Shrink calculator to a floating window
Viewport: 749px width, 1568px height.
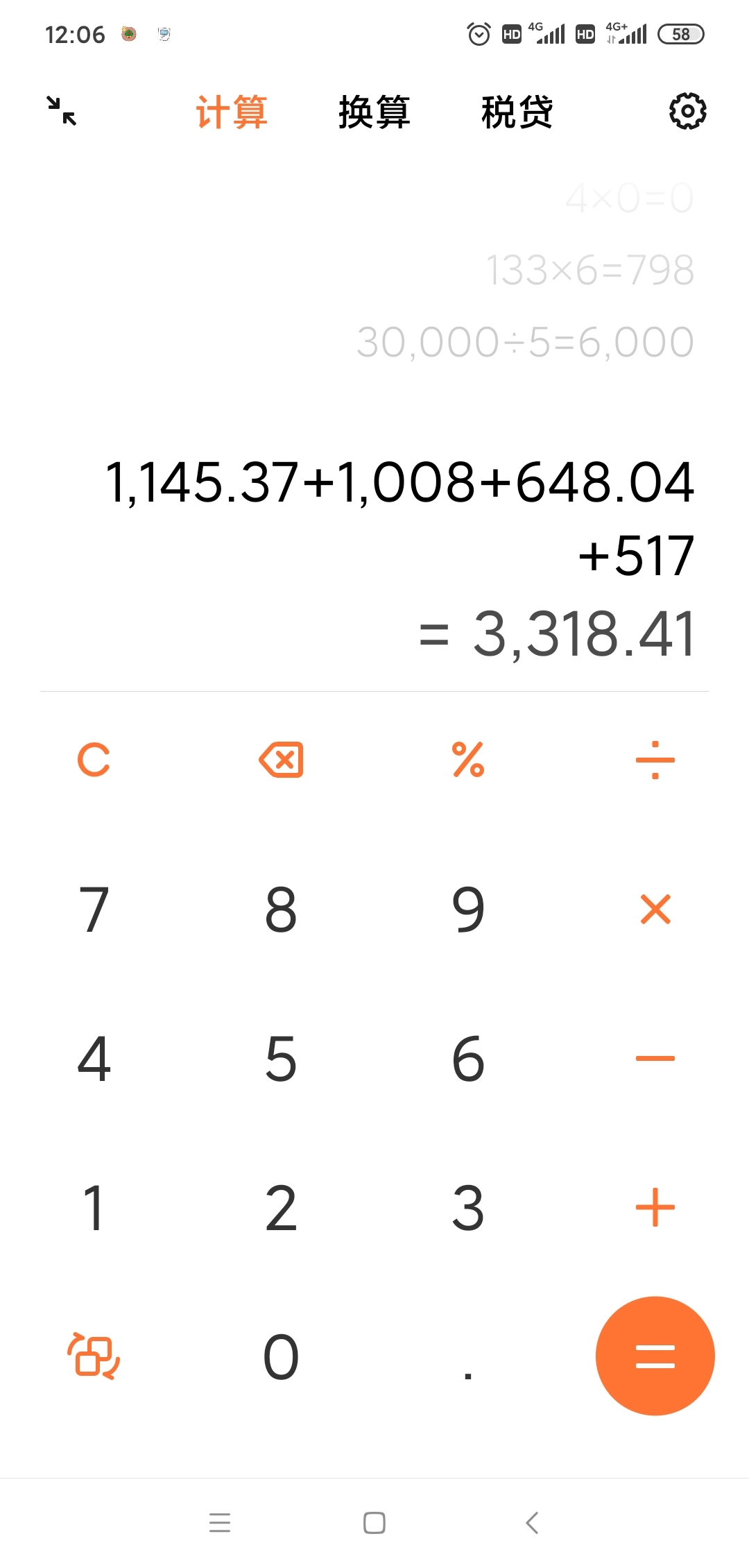tap(62, 111)
